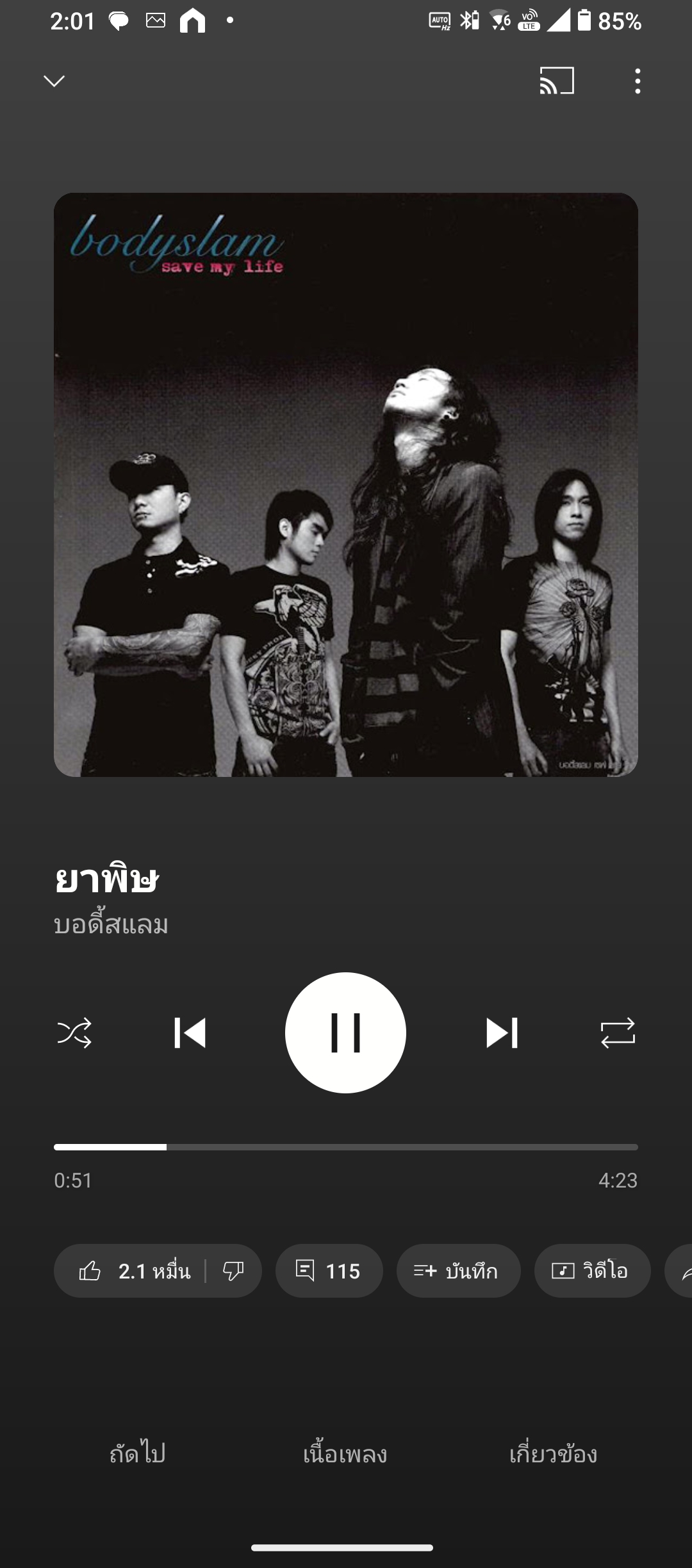
Task: Open the เนื้อเพลง lyrics tab
Action: [x=345, y=1453]
